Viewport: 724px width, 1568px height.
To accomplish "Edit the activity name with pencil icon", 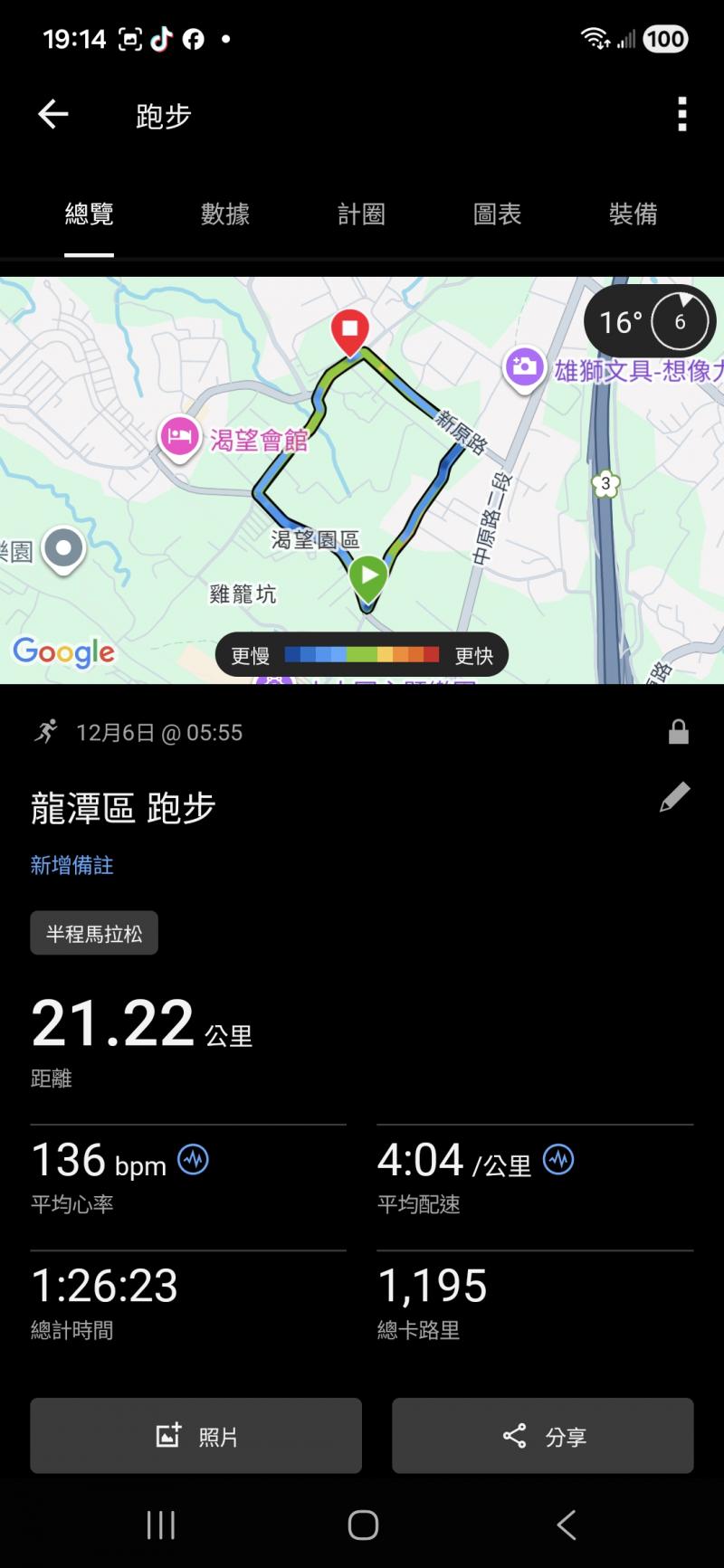I will click(674, 797).
